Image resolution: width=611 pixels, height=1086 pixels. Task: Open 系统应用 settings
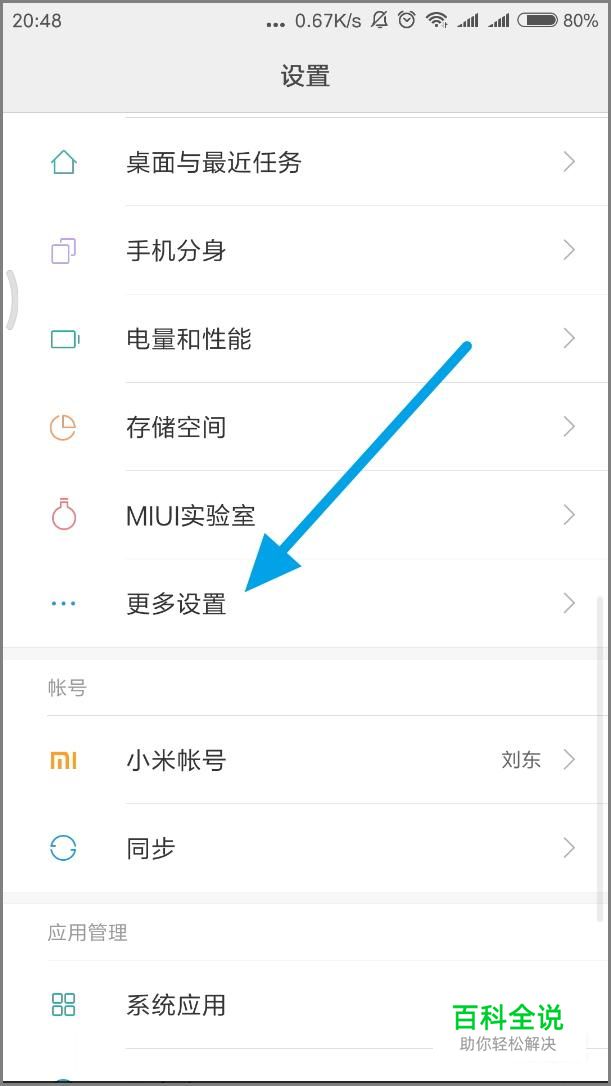[306, 1004]
